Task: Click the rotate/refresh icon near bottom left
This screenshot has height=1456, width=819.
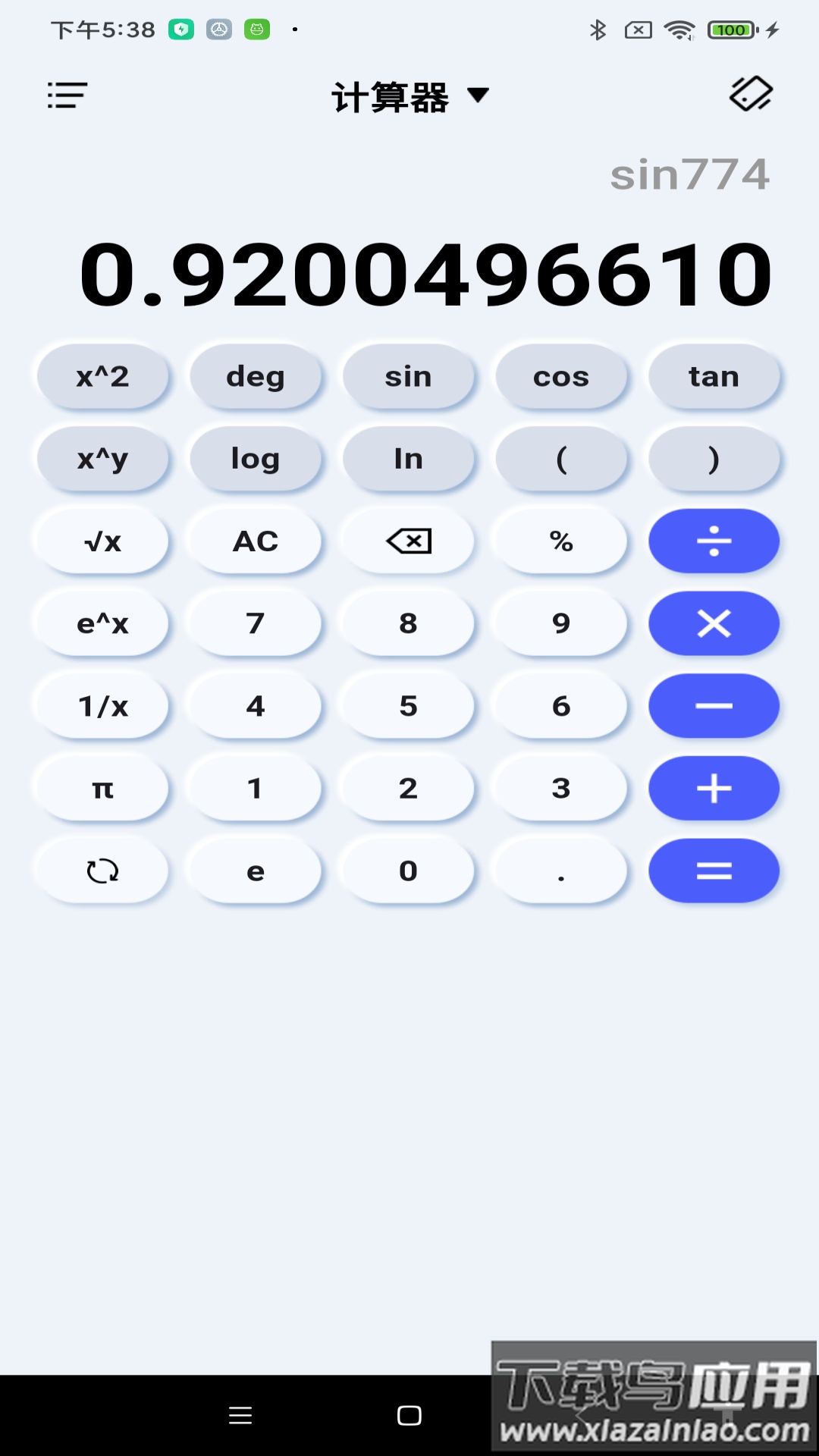Action: point(102,871)
